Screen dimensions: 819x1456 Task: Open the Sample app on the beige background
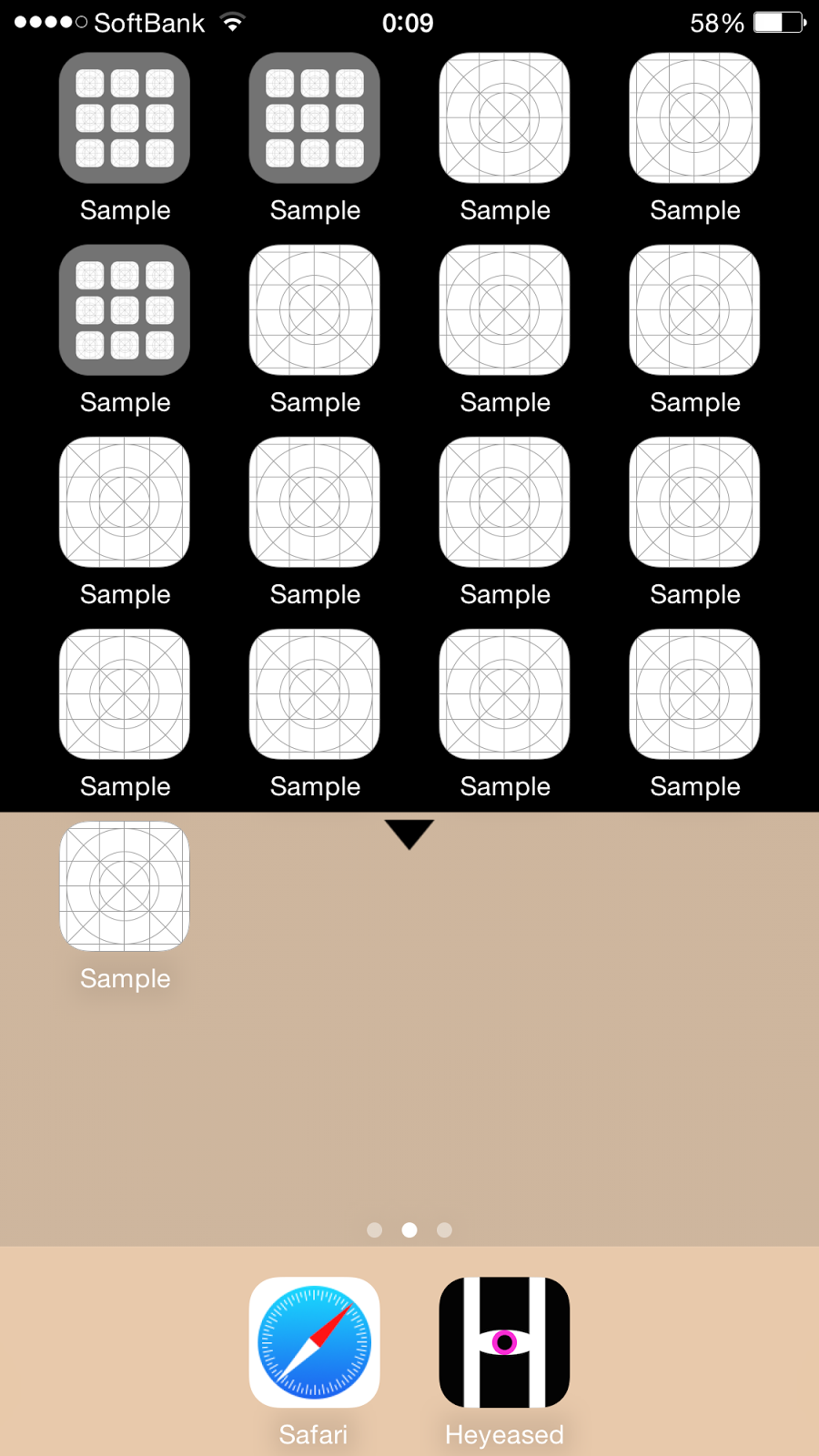coord(125,886)
